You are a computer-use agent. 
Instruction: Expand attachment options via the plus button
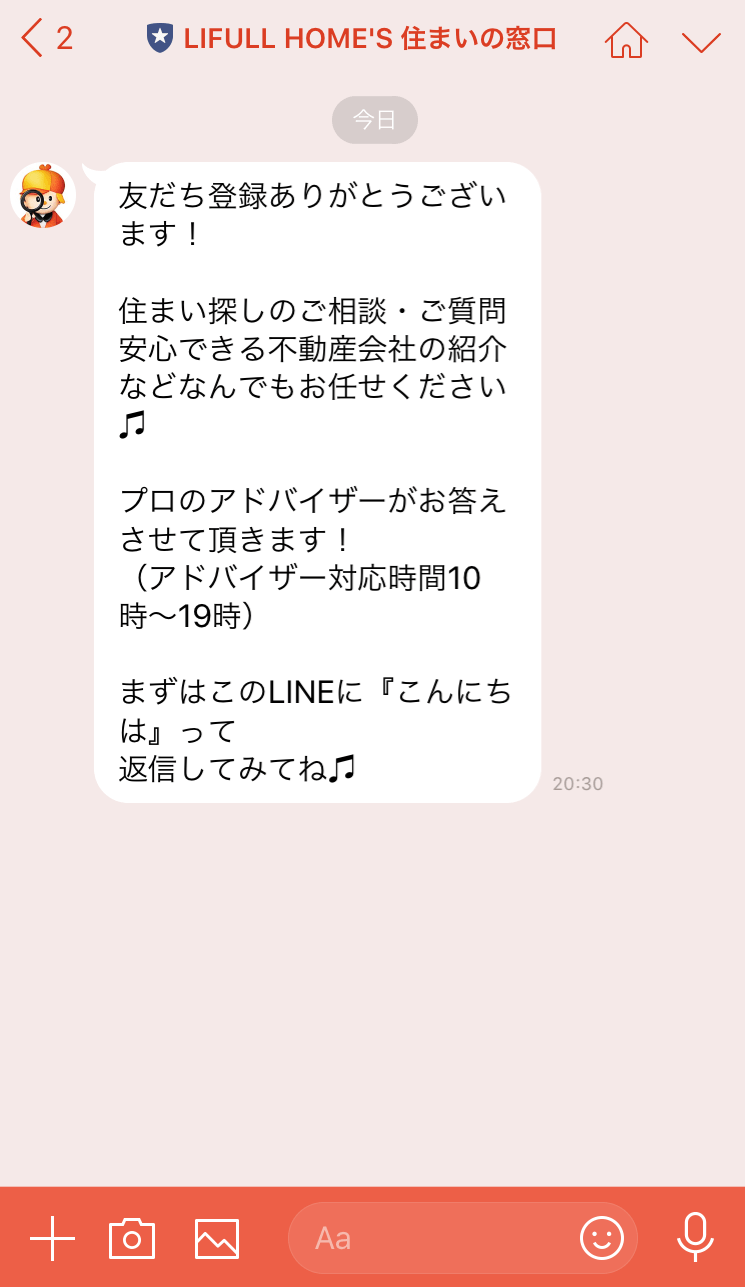(52, 1238)
